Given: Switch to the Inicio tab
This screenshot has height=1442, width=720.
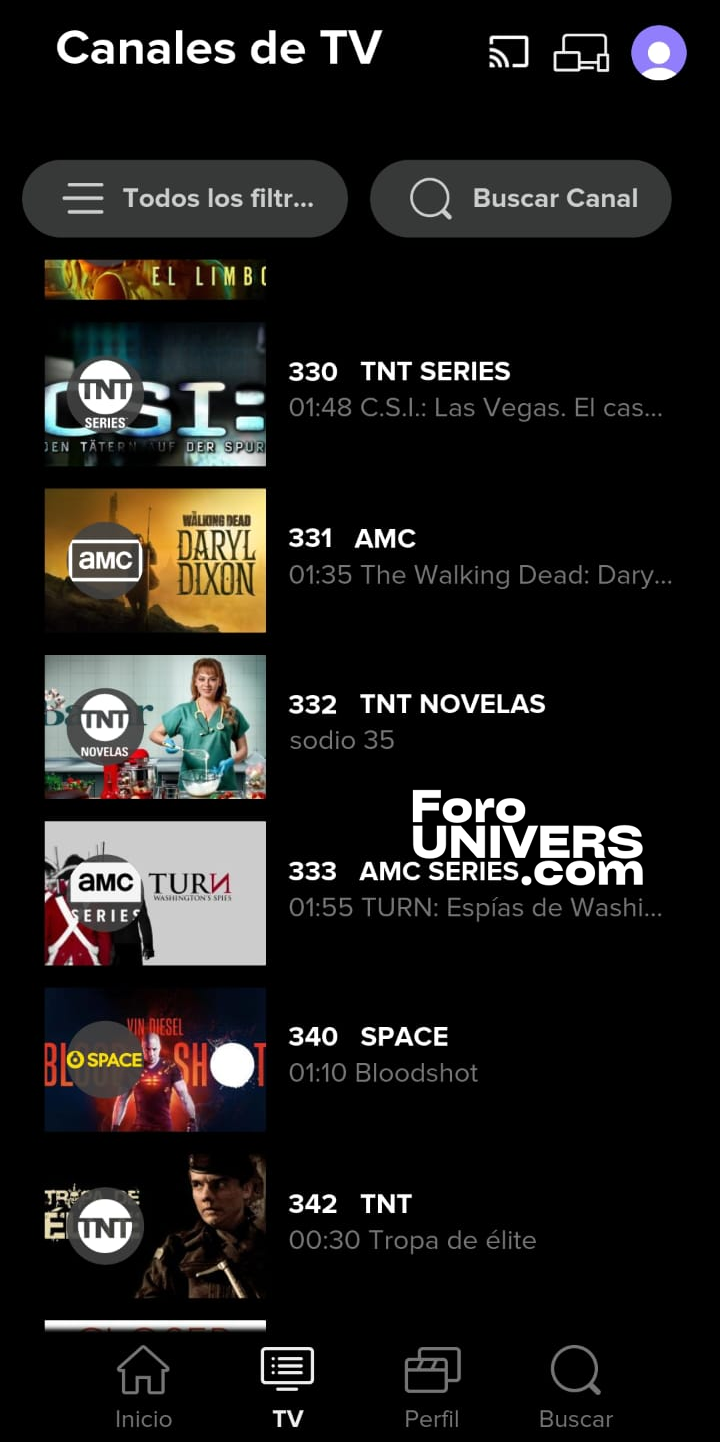Looking at the screenshot, I should (x=143, y=1385).
